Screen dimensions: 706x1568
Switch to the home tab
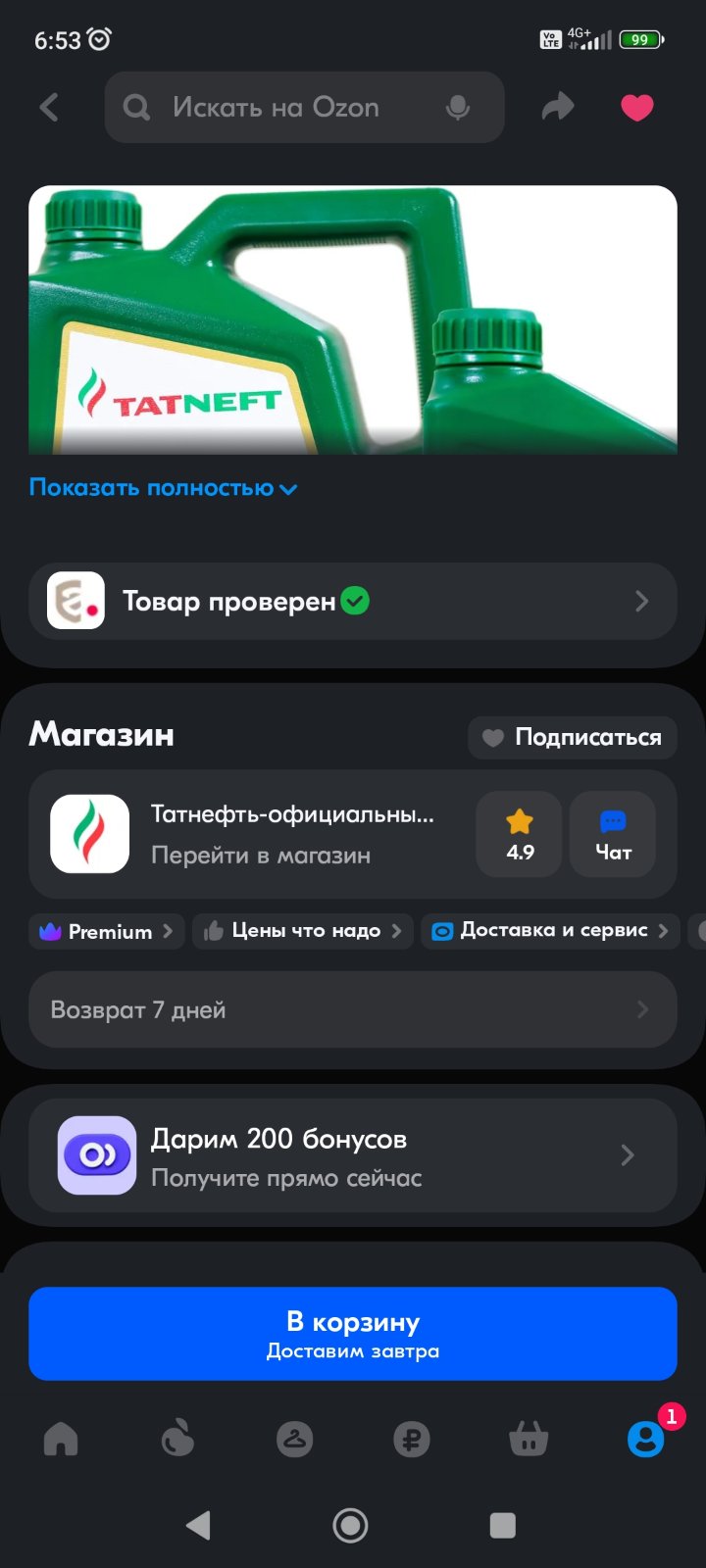click(x=61, y=1439)
